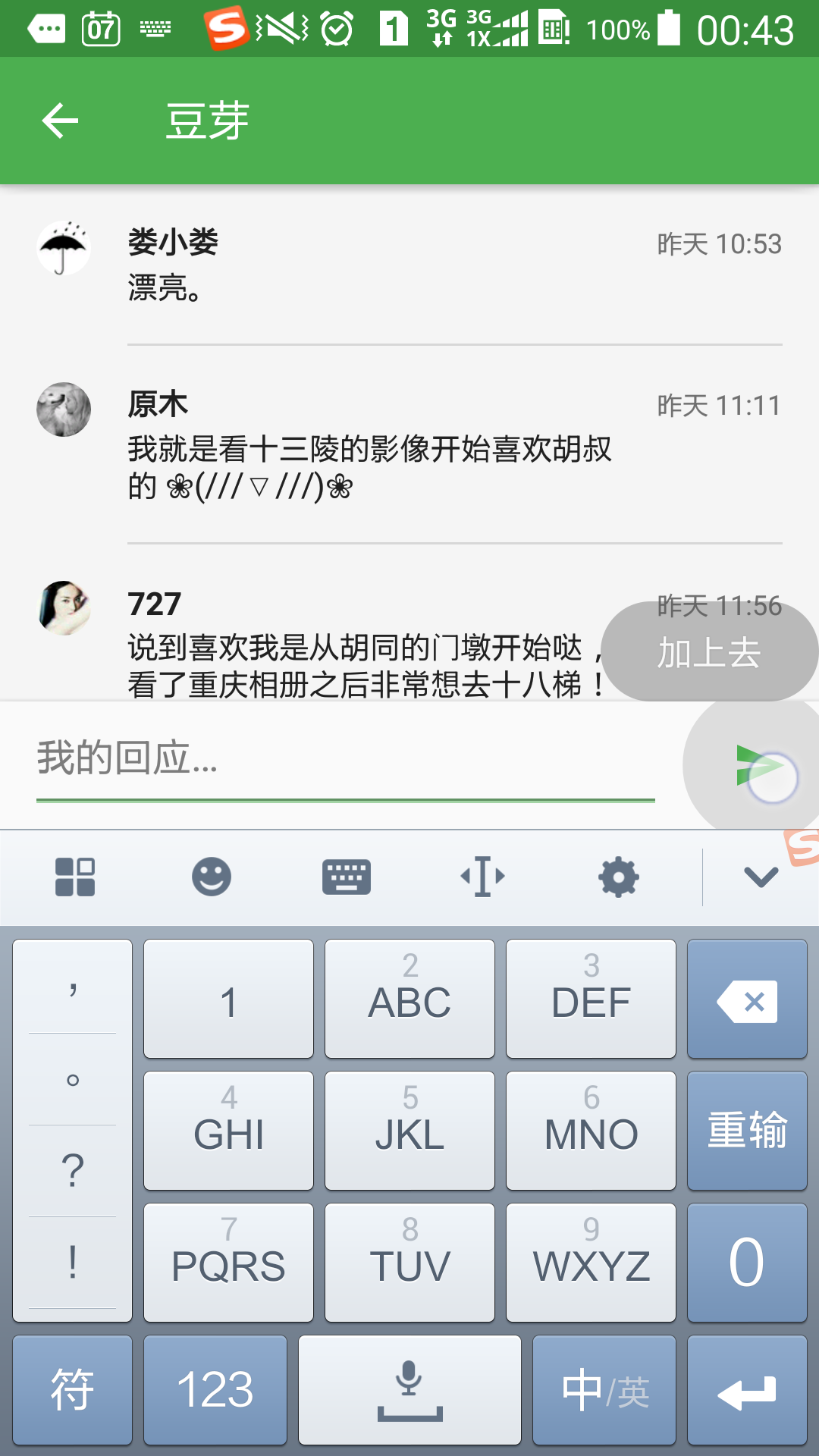Tap the 豆芽 title in the header
The image size is (819, 1456).
pyautogui.click(x=206, y=119)
